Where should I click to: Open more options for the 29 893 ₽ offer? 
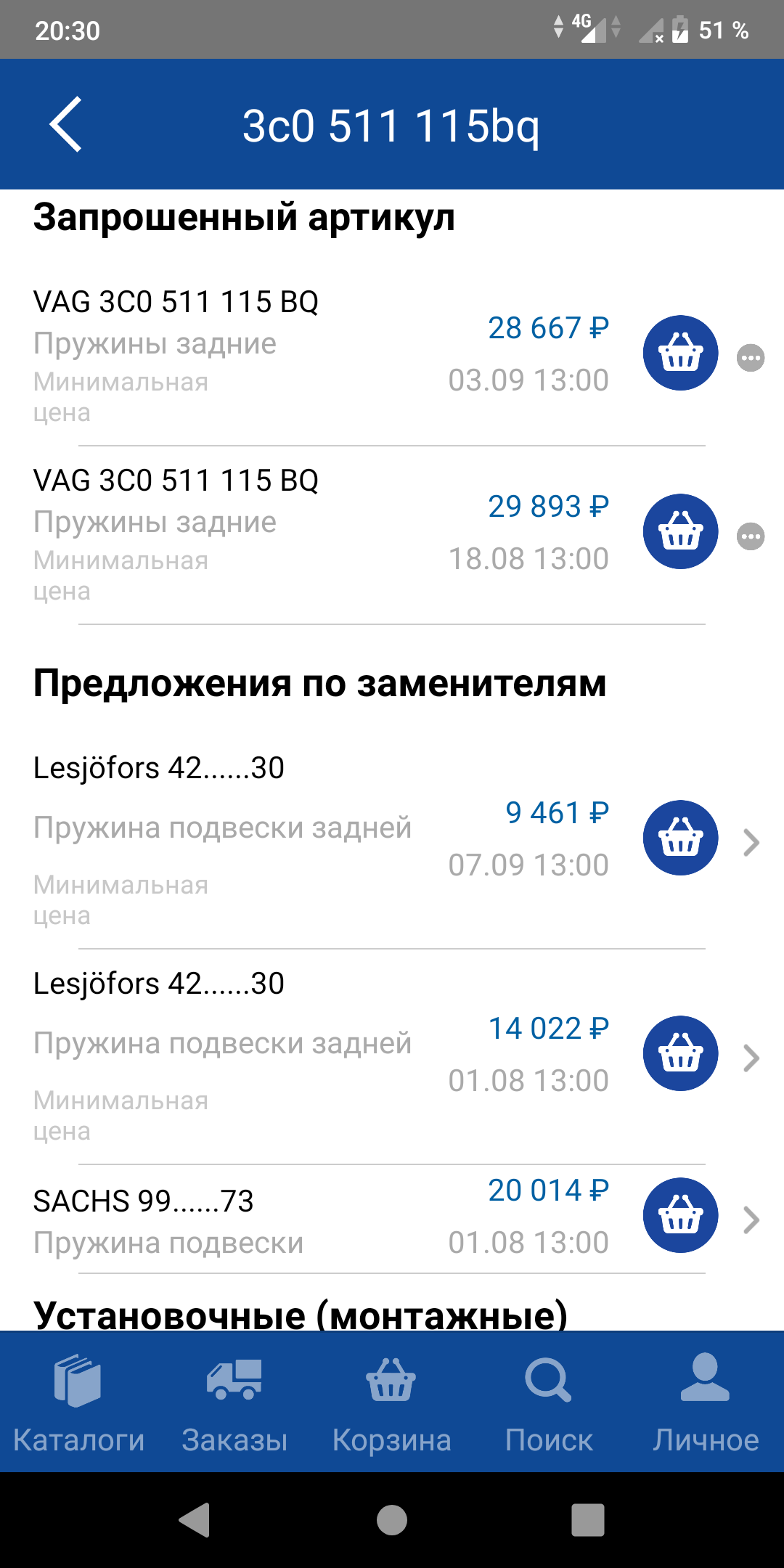751,536
